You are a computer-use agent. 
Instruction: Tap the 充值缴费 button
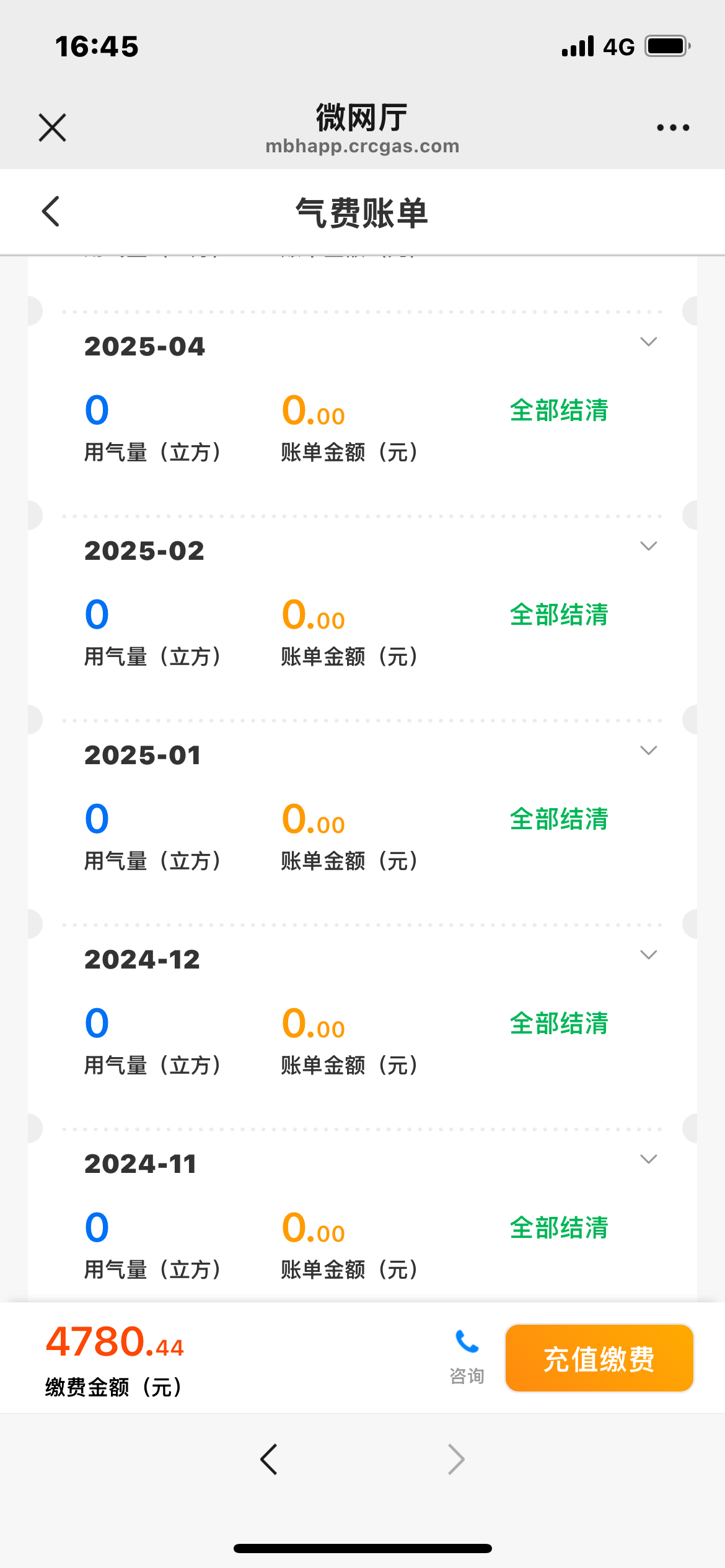(599, 1359)
